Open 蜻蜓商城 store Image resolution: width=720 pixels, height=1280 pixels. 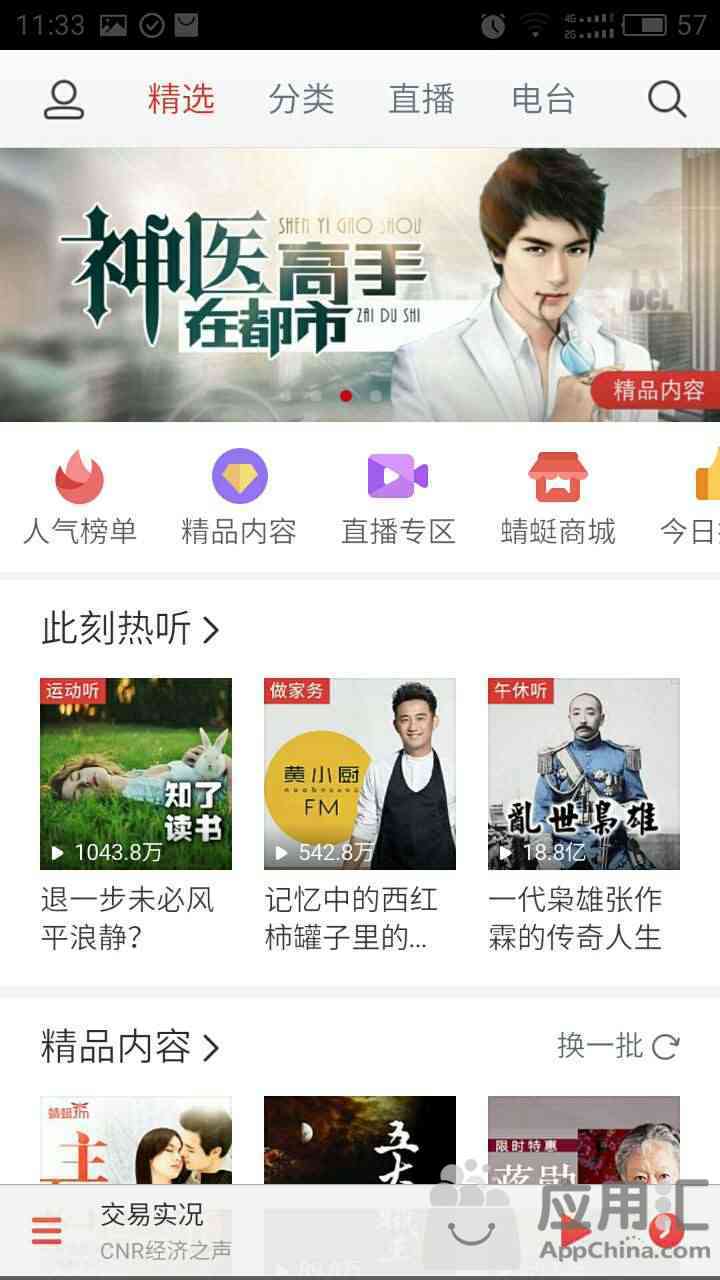point(558,498)
